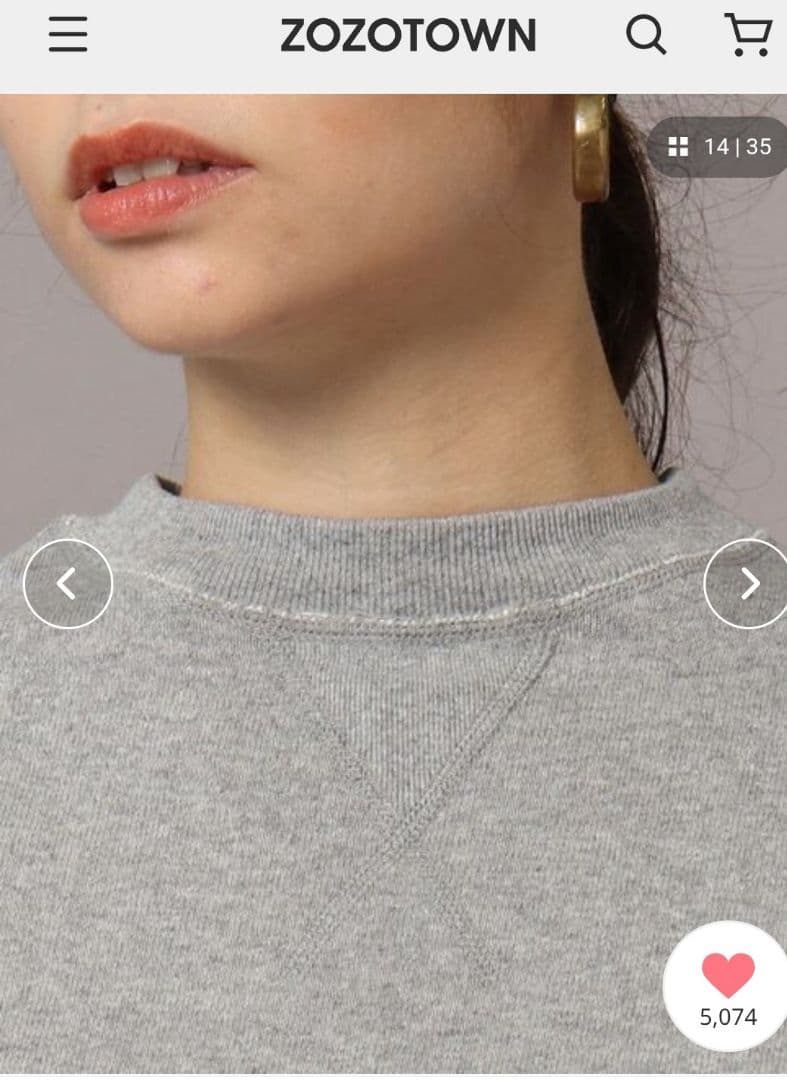Open the shopping cart

pos(748,35)
